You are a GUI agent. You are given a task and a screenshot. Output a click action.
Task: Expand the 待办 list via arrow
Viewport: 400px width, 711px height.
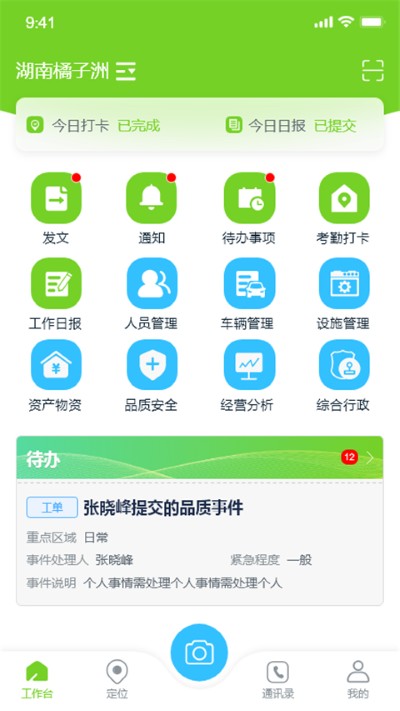370,457
